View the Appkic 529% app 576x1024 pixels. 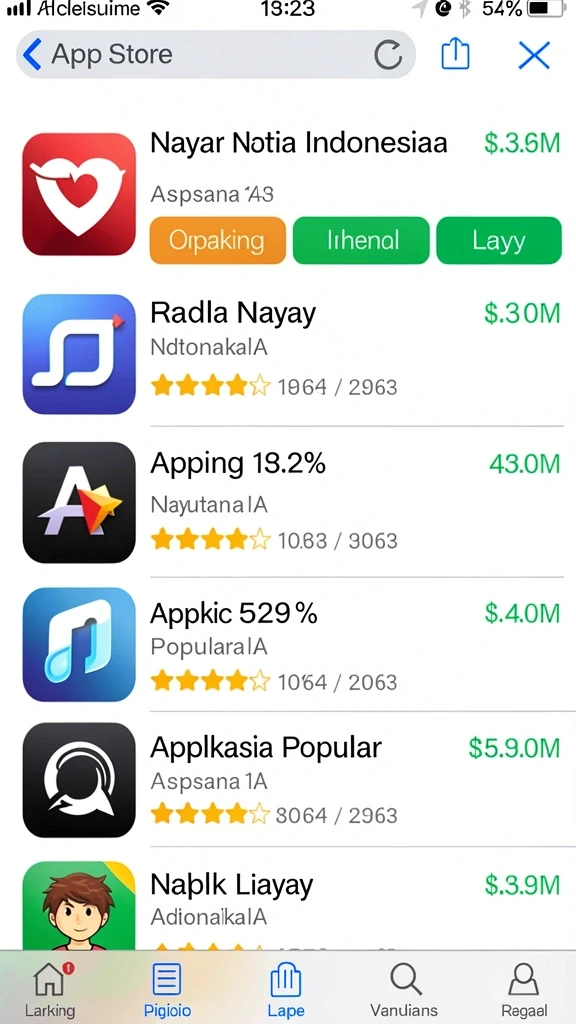[x=291, y=644]
